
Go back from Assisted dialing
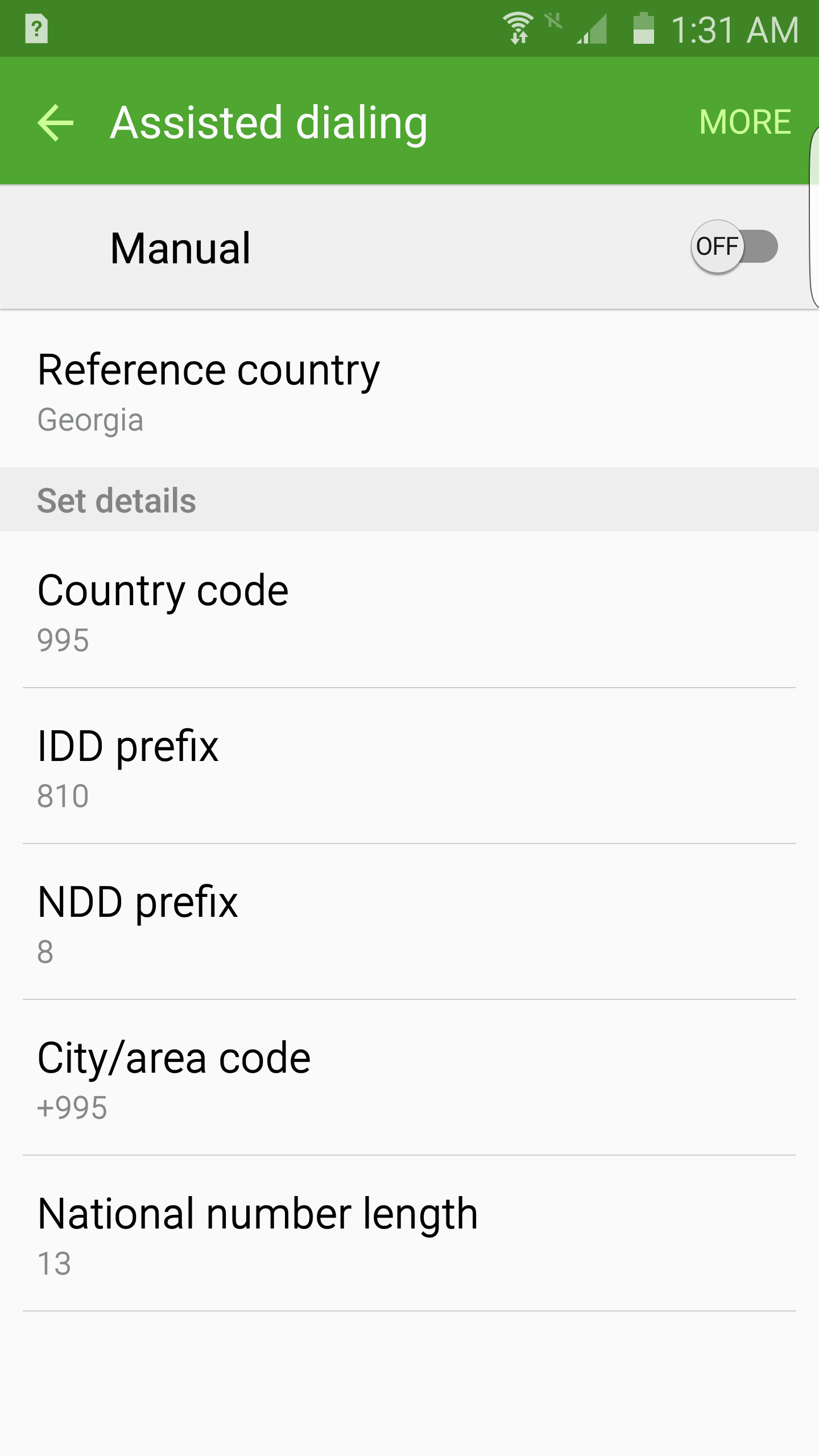tap(55, 122)
